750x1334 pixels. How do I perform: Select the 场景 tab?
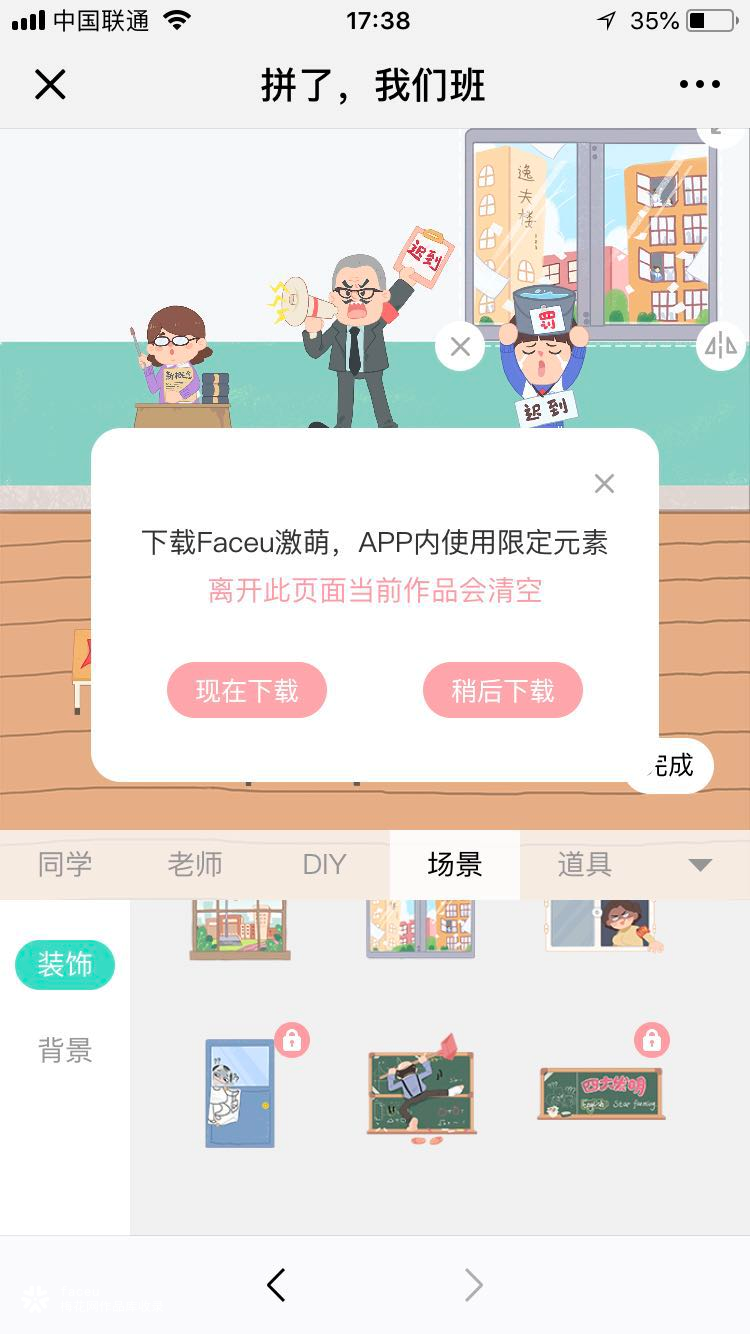click(x=455, y=864)
